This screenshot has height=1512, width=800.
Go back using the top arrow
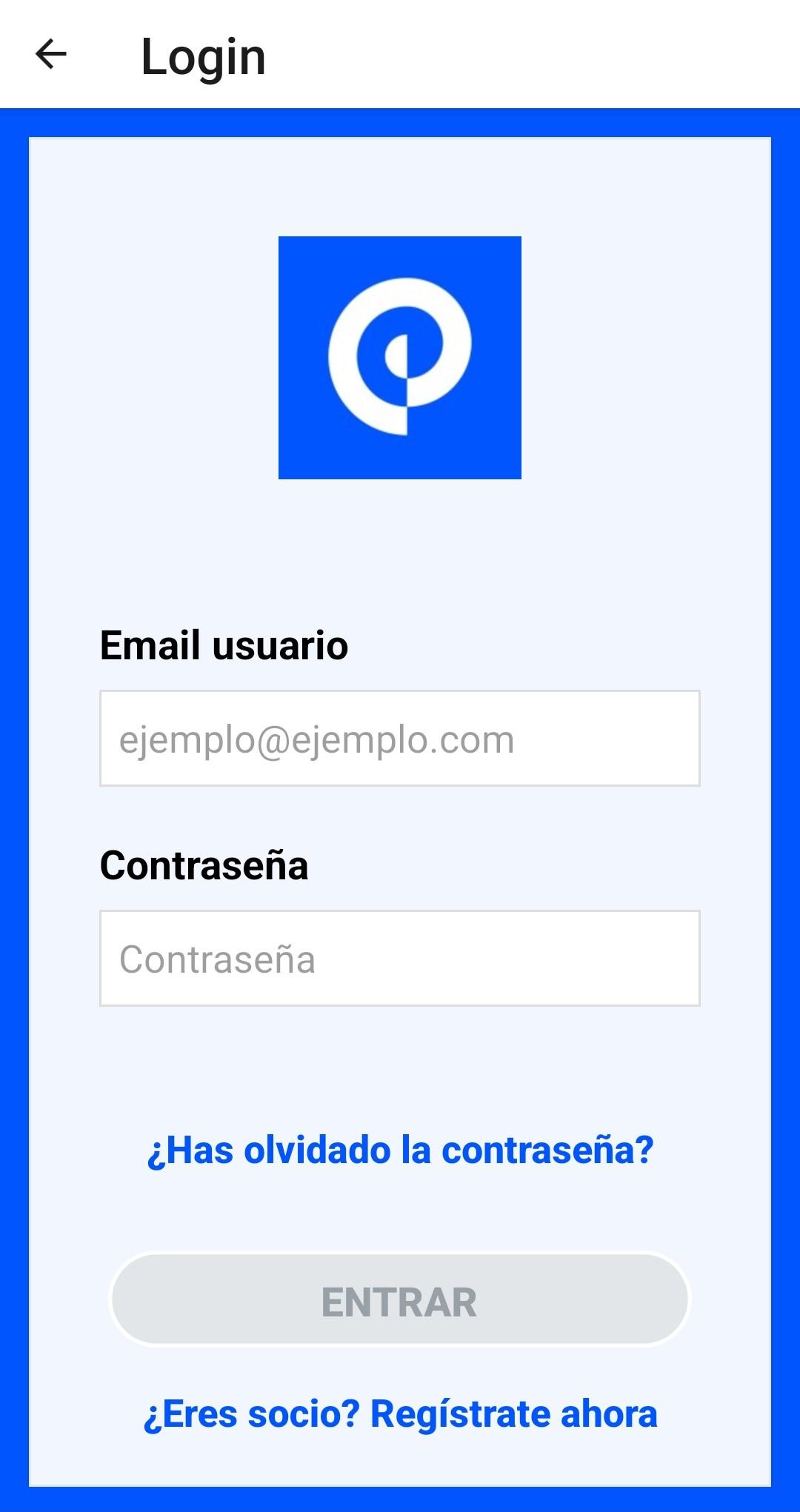(51, 54)
